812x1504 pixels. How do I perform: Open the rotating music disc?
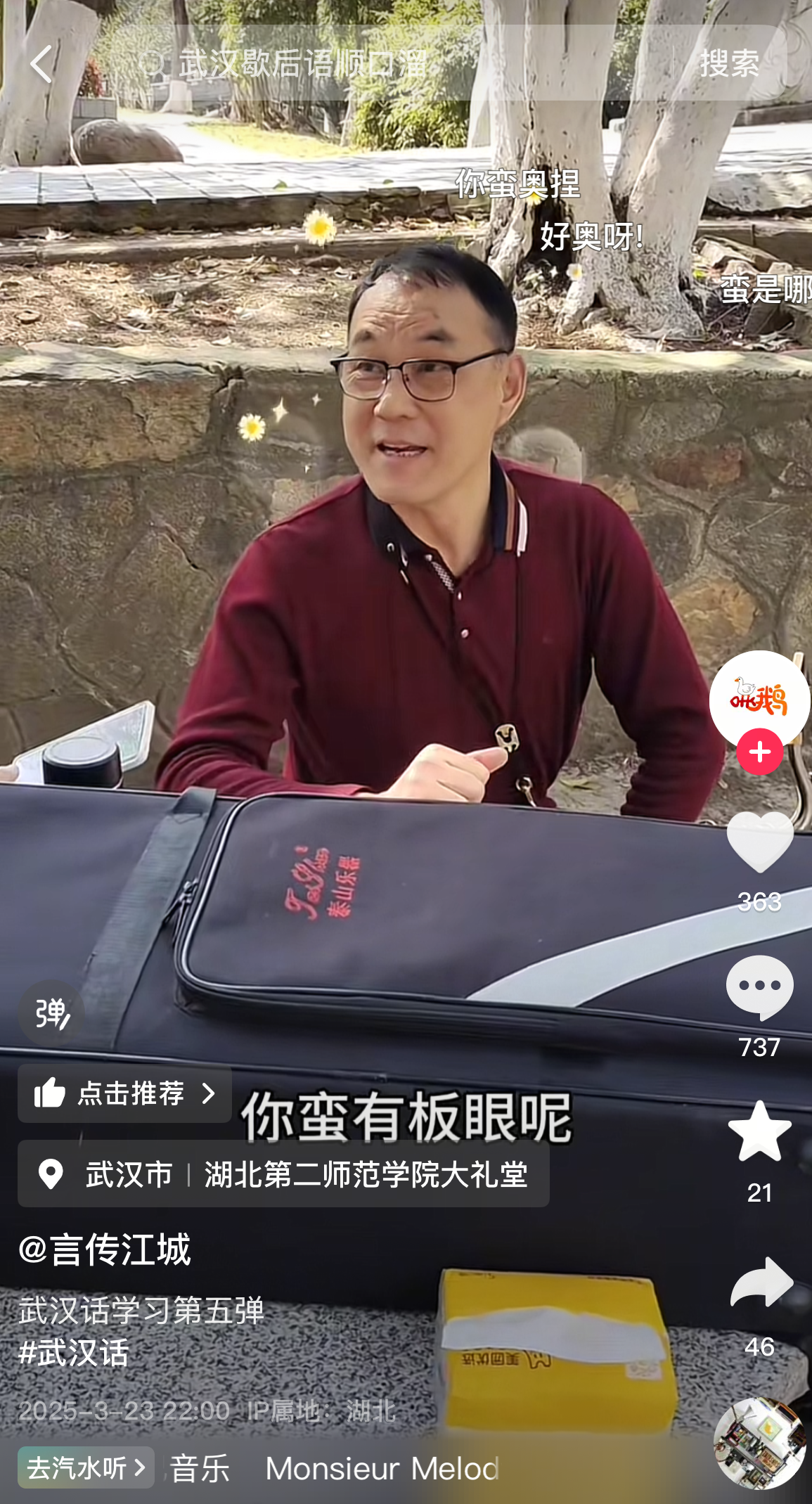[x=759, y=1444]
